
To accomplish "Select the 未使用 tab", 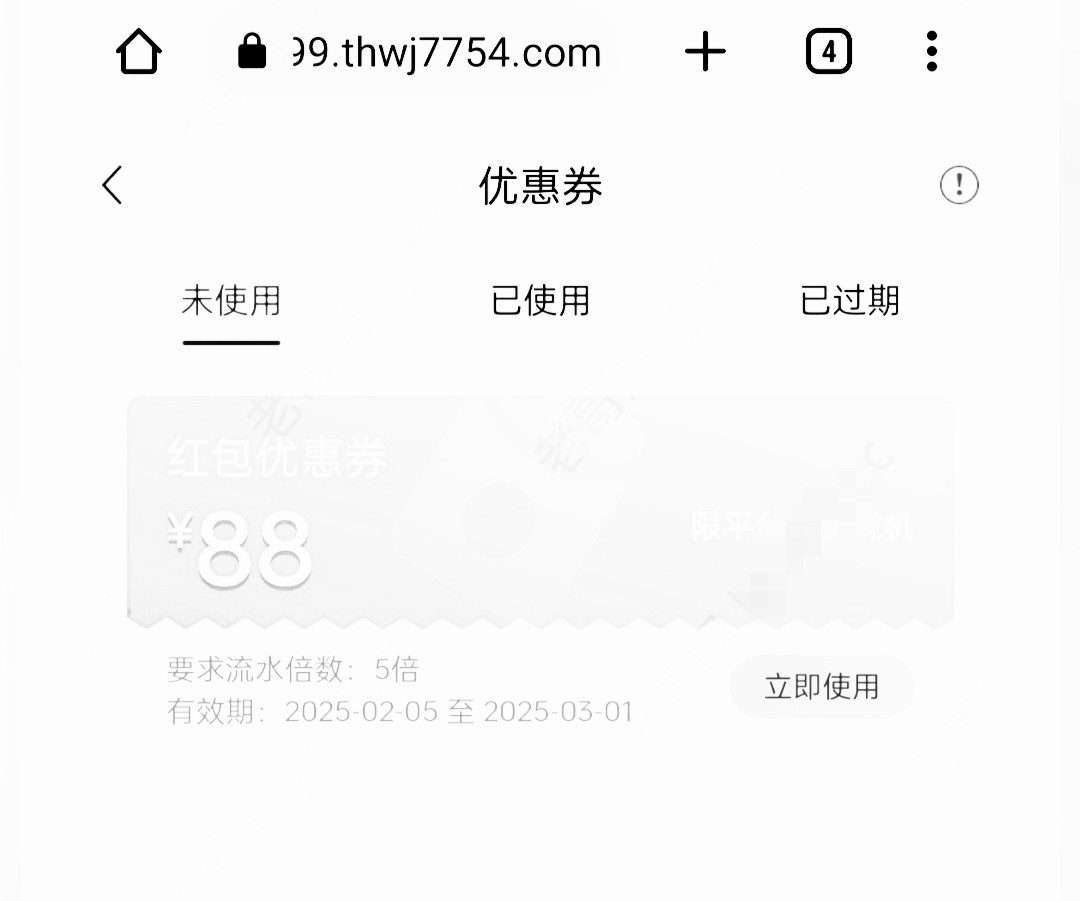I will [x=231, y=301].
